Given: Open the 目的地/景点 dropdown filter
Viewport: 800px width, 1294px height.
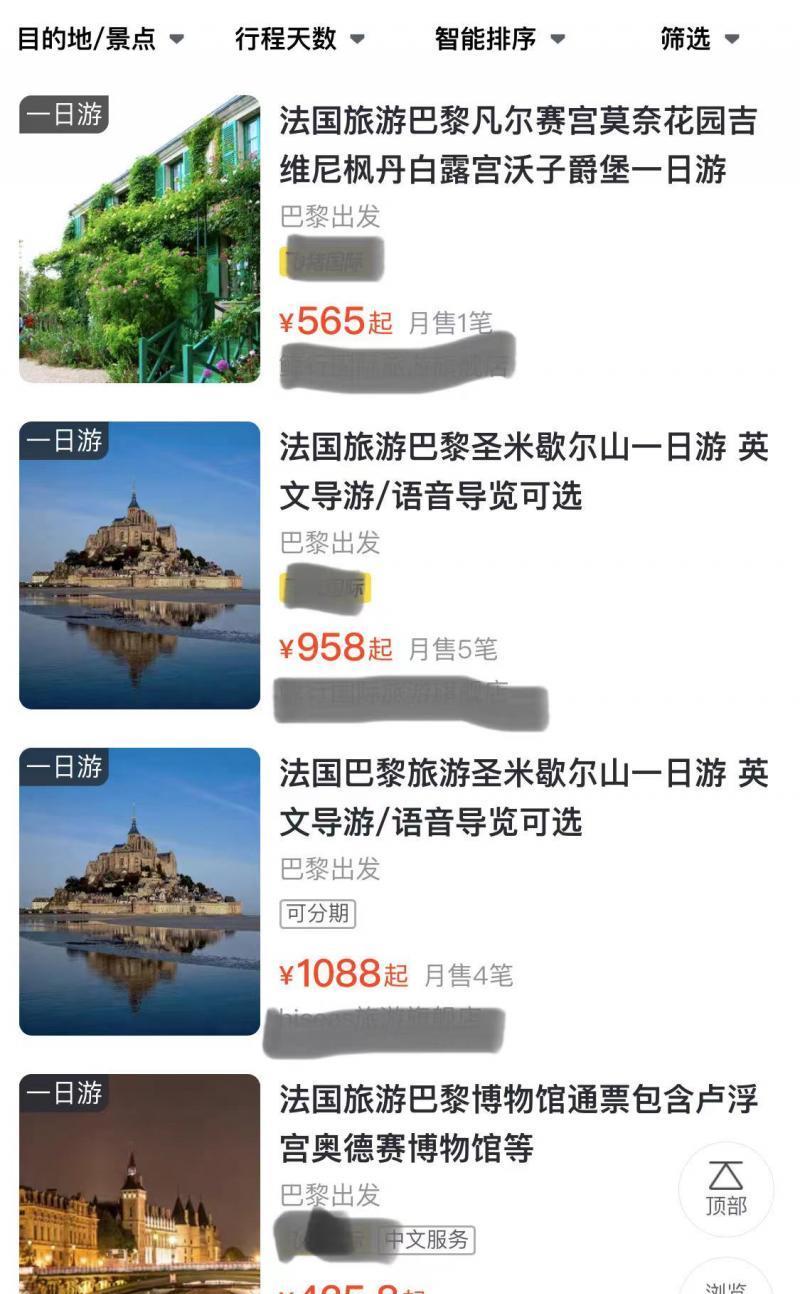Looking at the screenshot, I should (x=100, y=39).
